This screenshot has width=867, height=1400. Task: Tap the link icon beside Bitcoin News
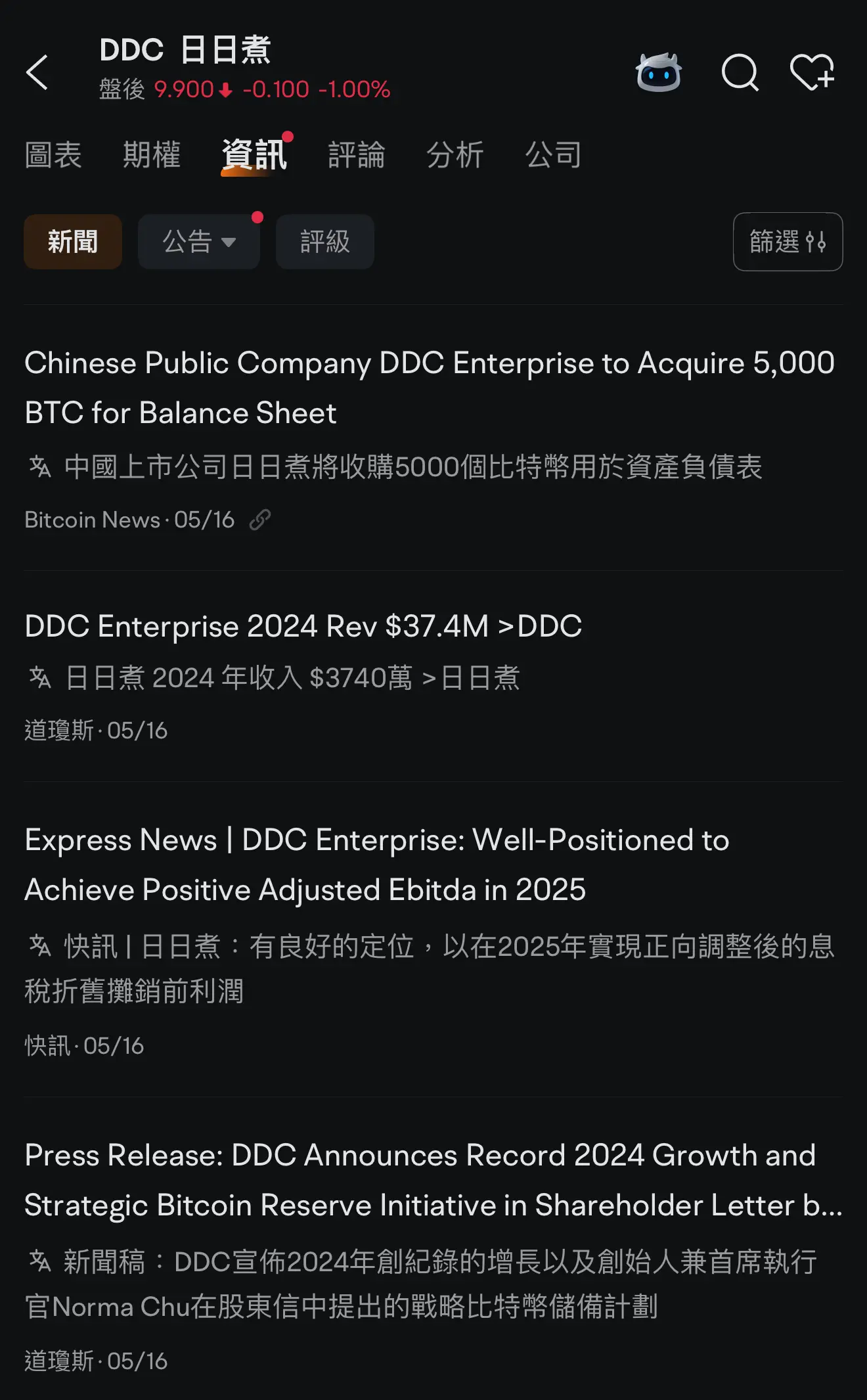point(260,520)
